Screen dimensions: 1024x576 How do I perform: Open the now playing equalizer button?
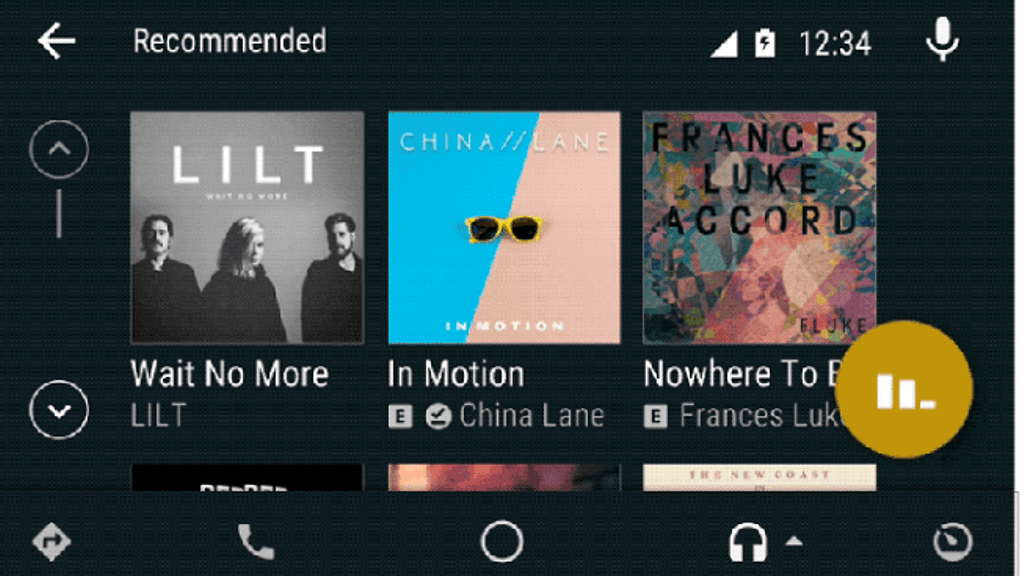[x=904, y=390]
